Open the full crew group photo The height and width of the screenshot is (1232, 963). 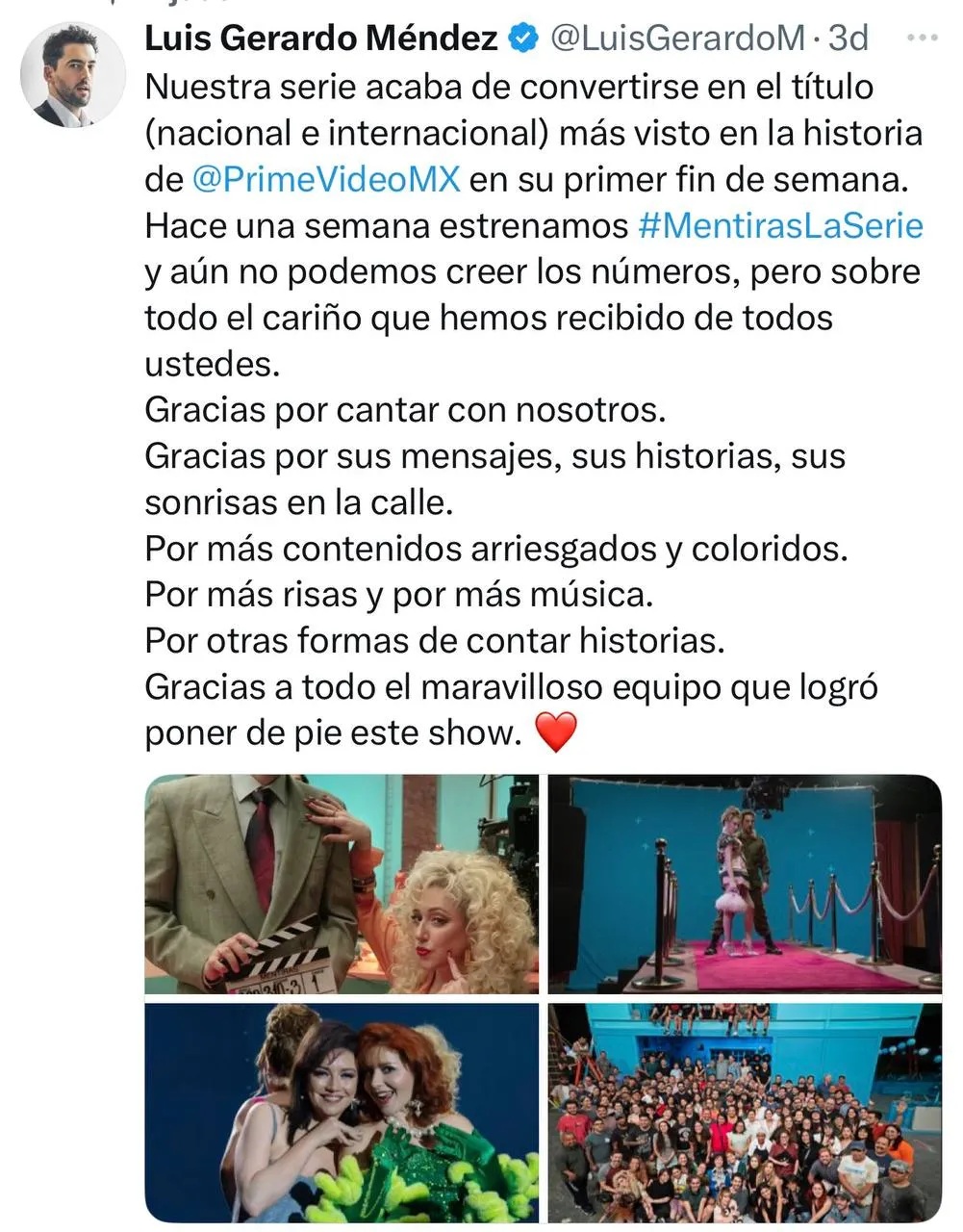pos(745,1112)
